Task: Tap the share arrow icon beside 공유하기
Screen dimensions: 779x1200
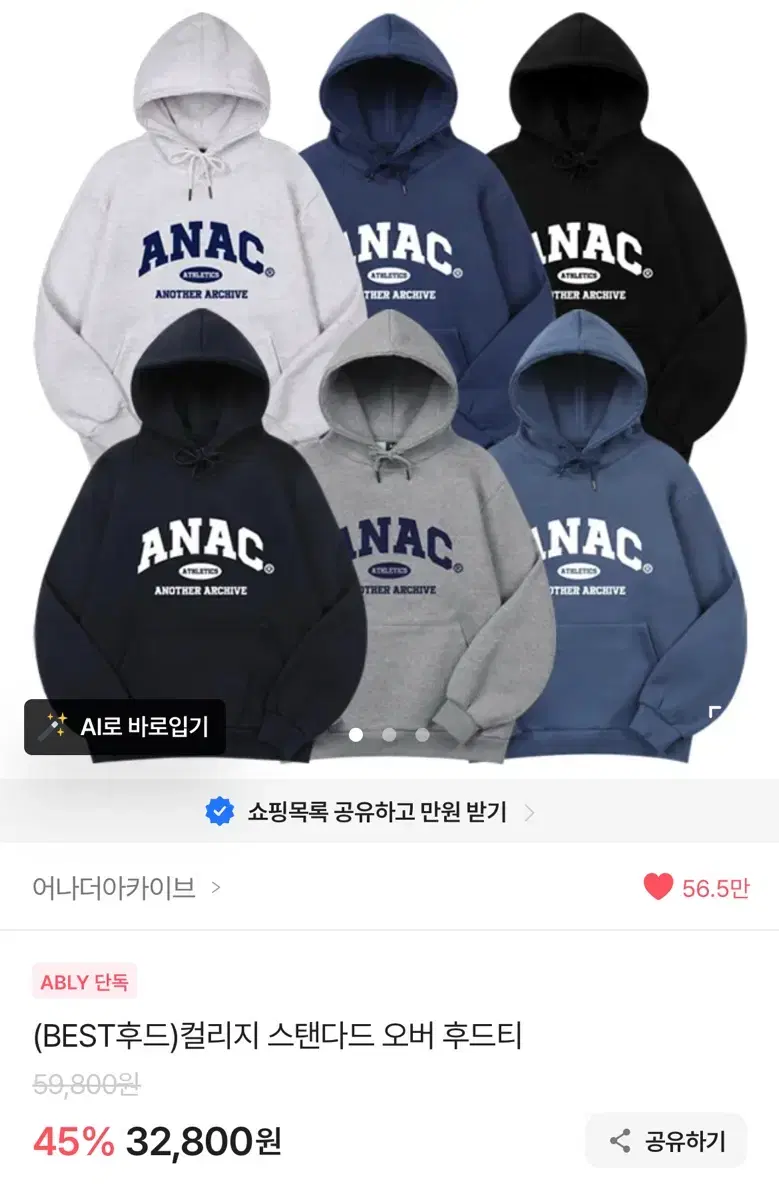Action: [x=622, y=1140]
